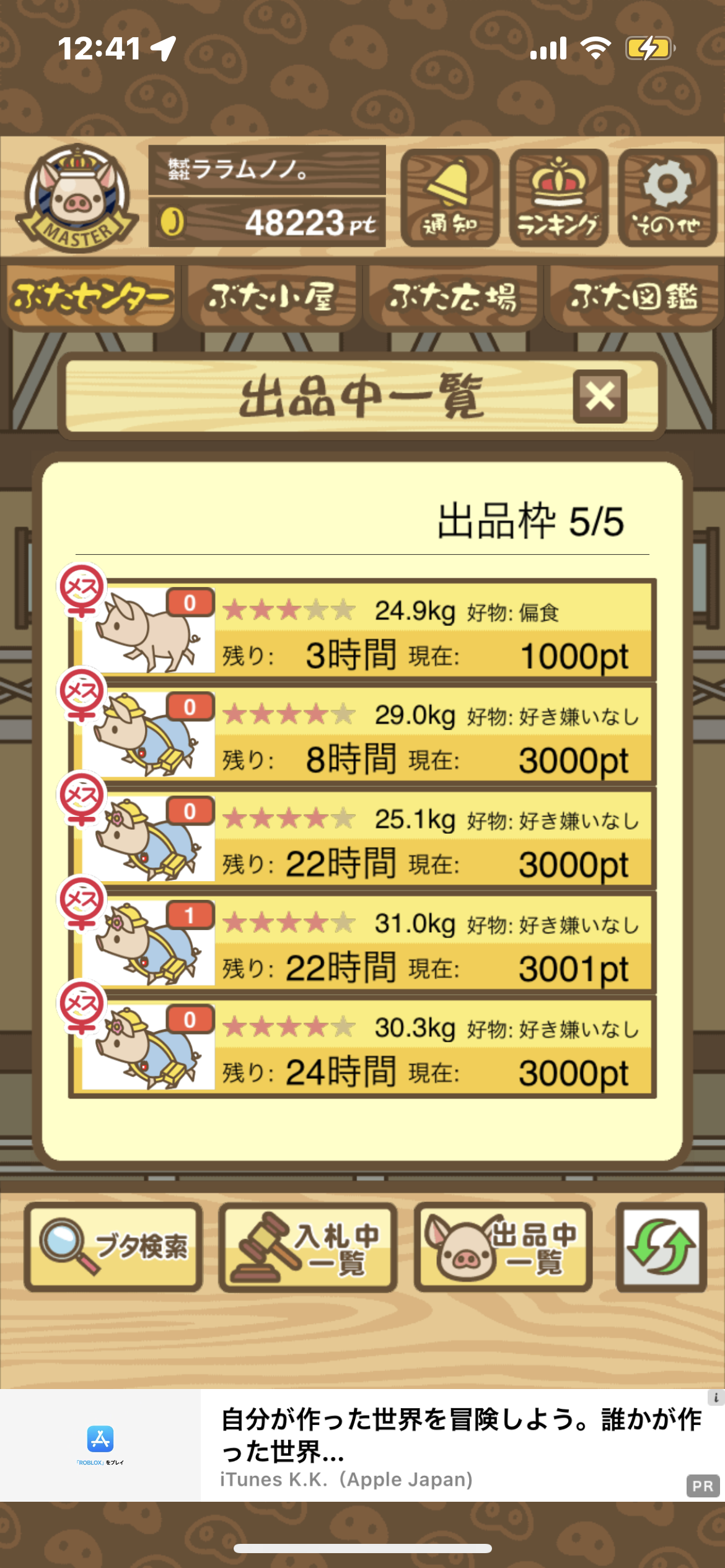
Task: Open the 25.1kg pig listing
Action: pos(362,838)
